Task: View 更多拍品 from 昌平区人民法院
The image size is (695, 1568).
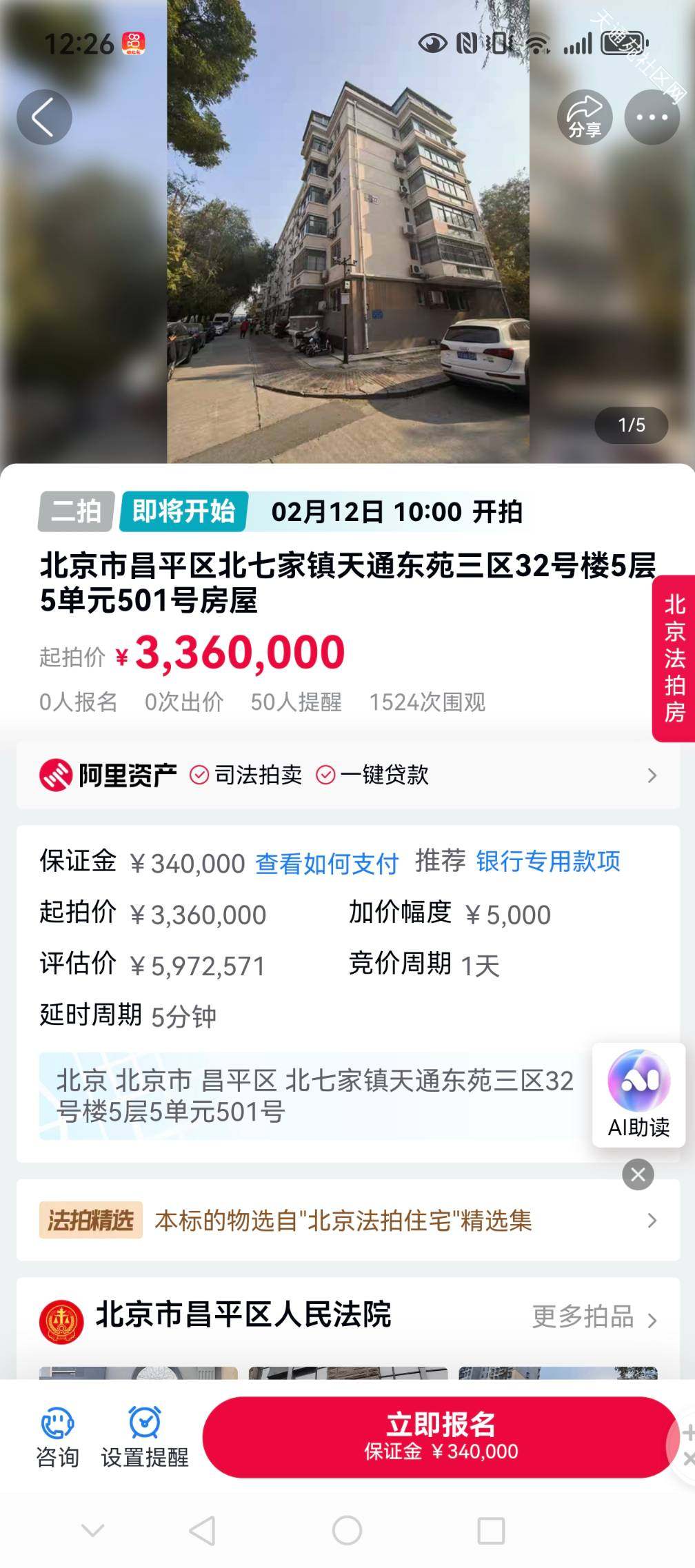Action: 594,1317
